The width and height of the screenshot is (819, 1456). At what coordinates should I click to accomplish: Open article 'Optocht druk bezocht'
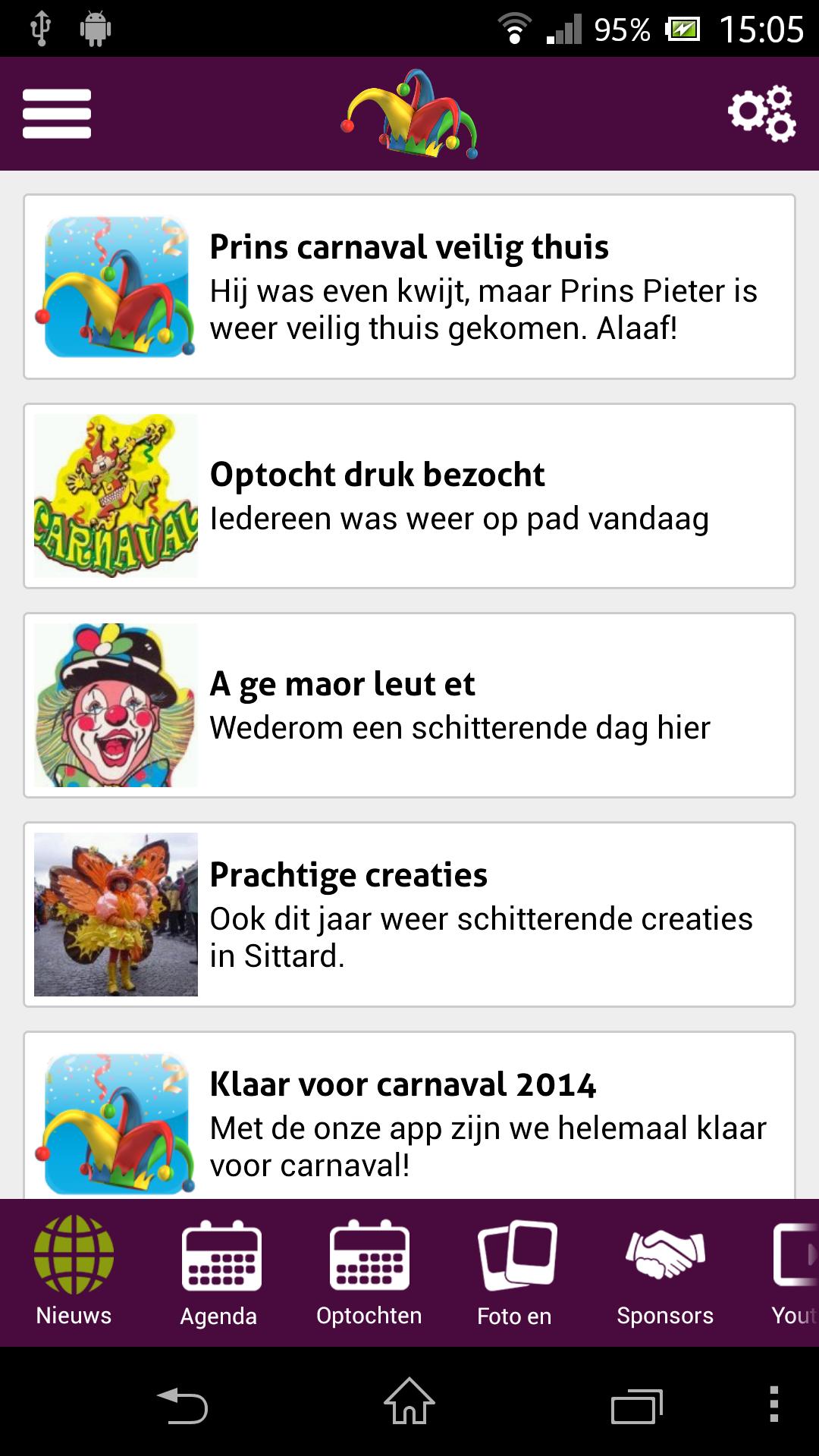tap(409, 497)
